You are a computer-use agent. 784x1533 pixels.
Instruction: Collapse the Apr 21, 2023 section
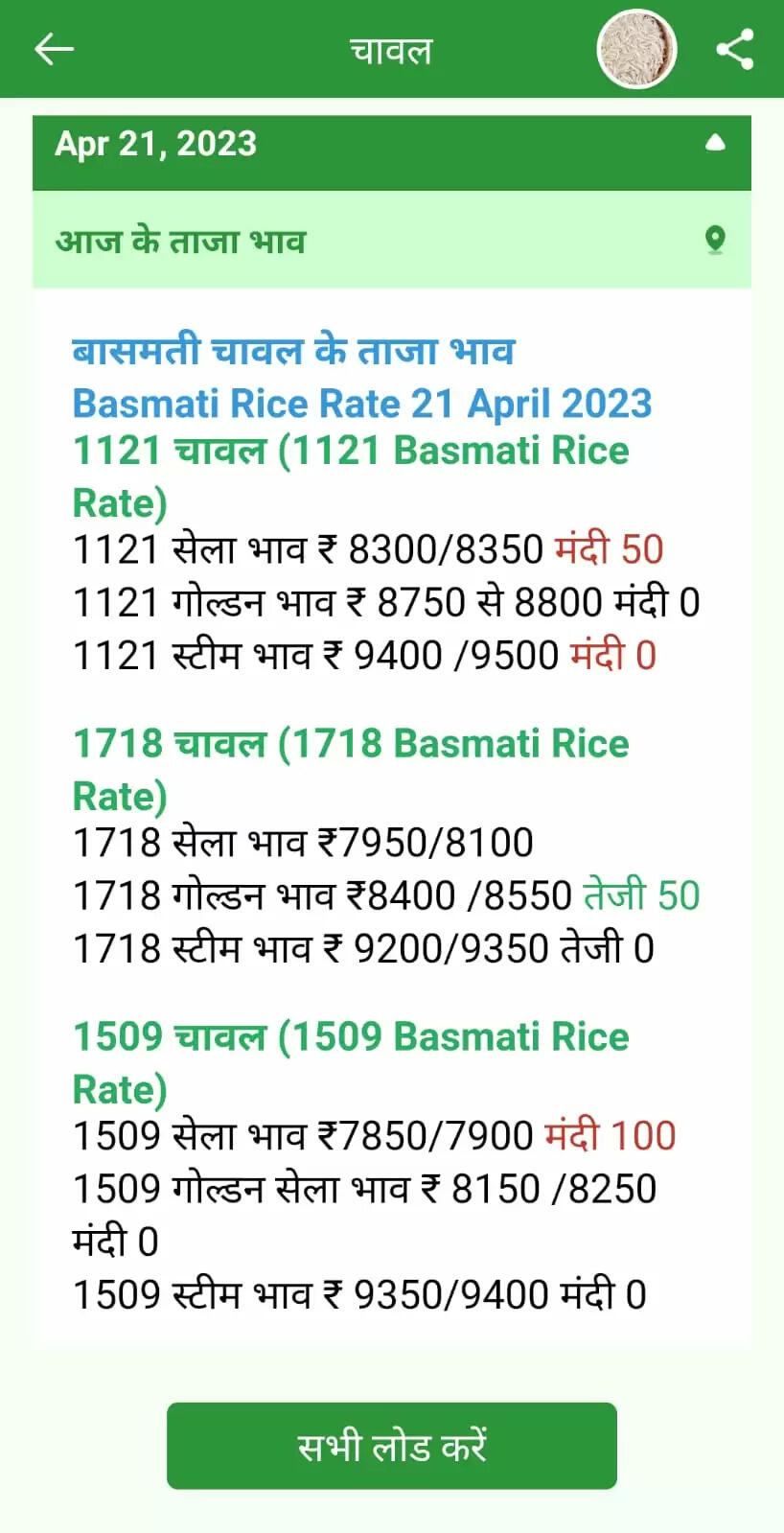[715, 144]
